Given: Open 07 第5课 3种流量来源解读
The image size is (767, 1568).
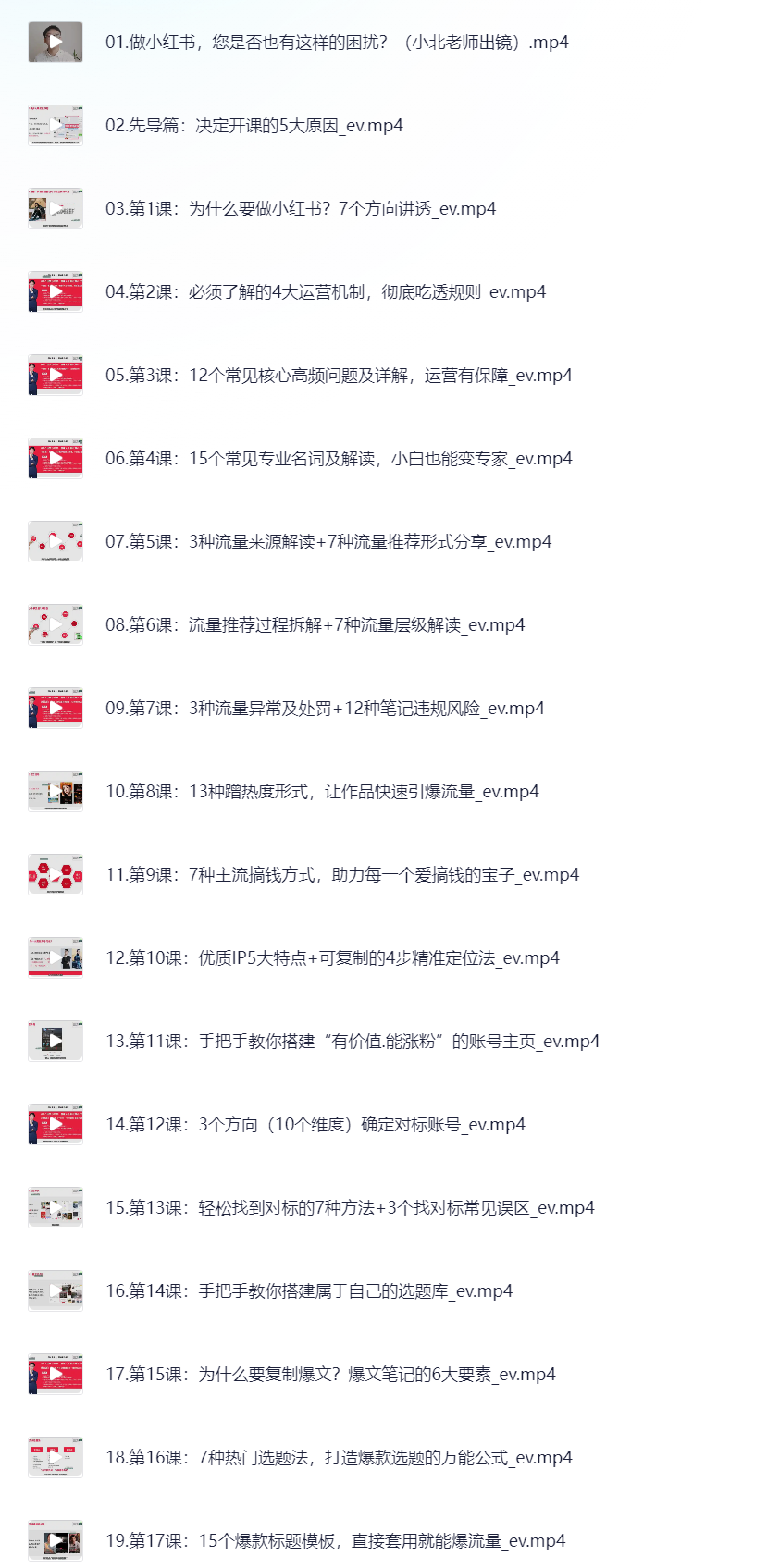Looking at the screenshot, I should click(x=328, y=542).
